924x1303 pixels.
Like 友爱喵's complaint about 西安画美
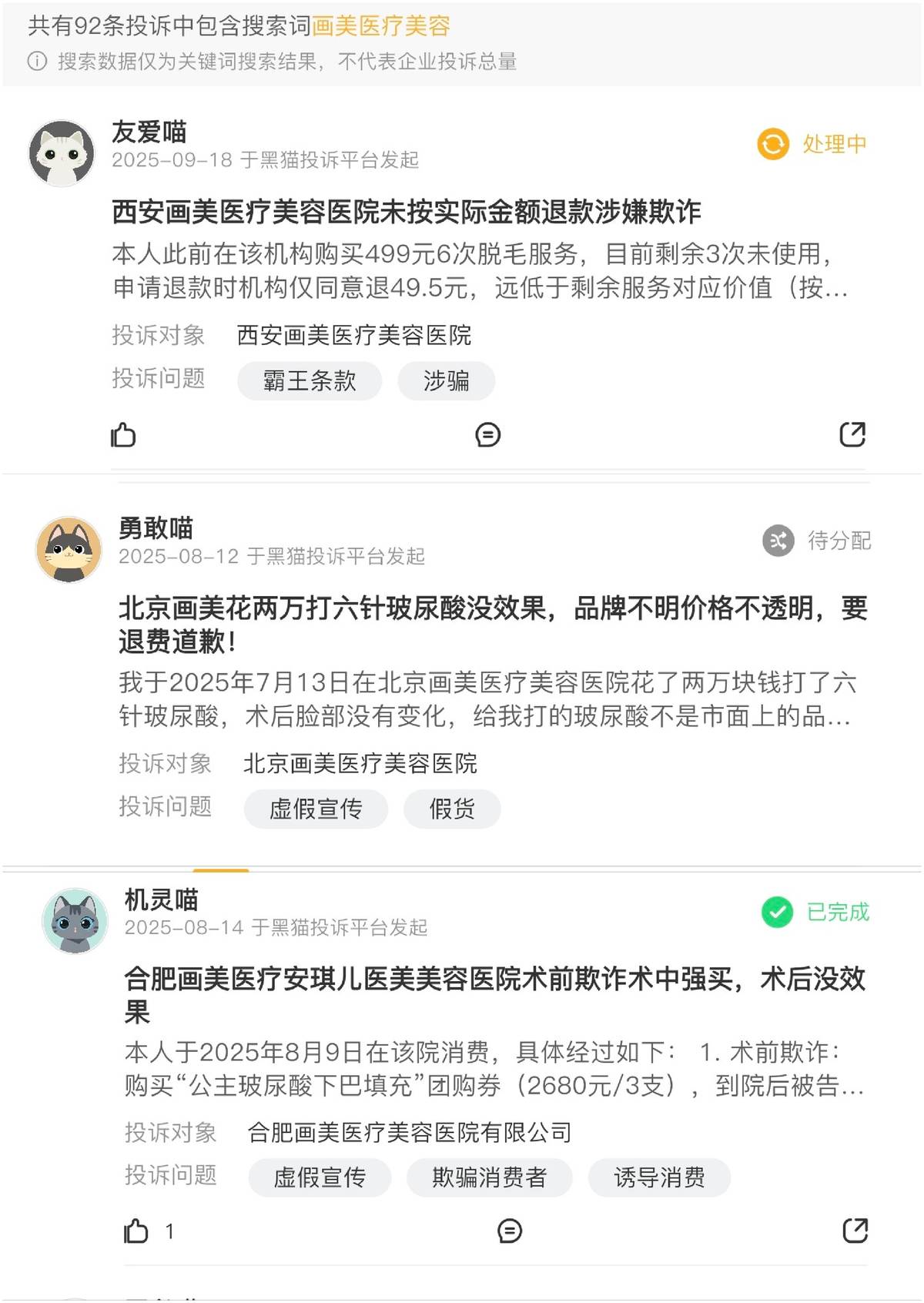[123, 435]
